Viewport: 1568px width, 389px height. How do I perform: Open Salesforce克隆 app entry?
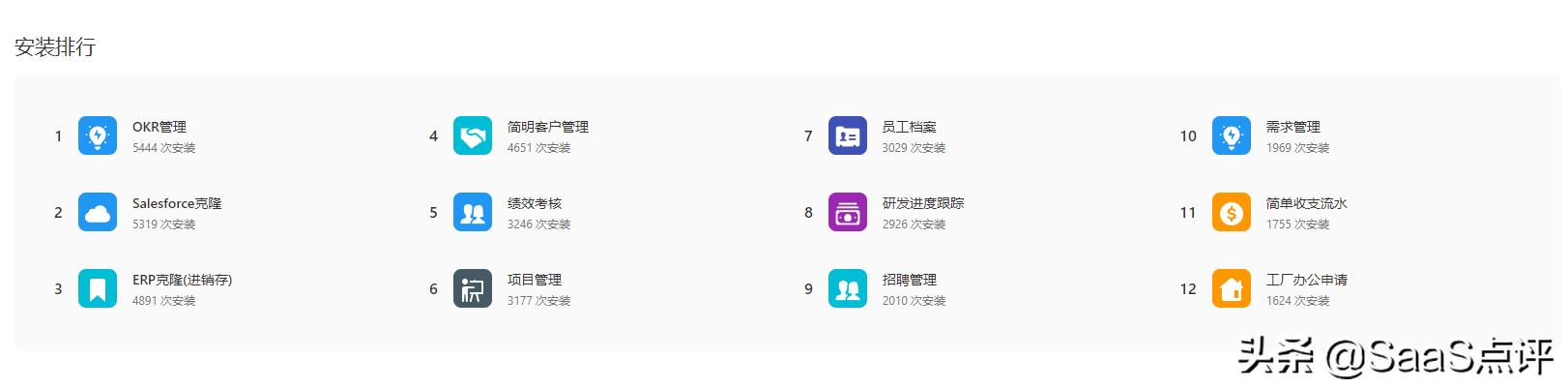pyautogui.click(x=177, y=203)
